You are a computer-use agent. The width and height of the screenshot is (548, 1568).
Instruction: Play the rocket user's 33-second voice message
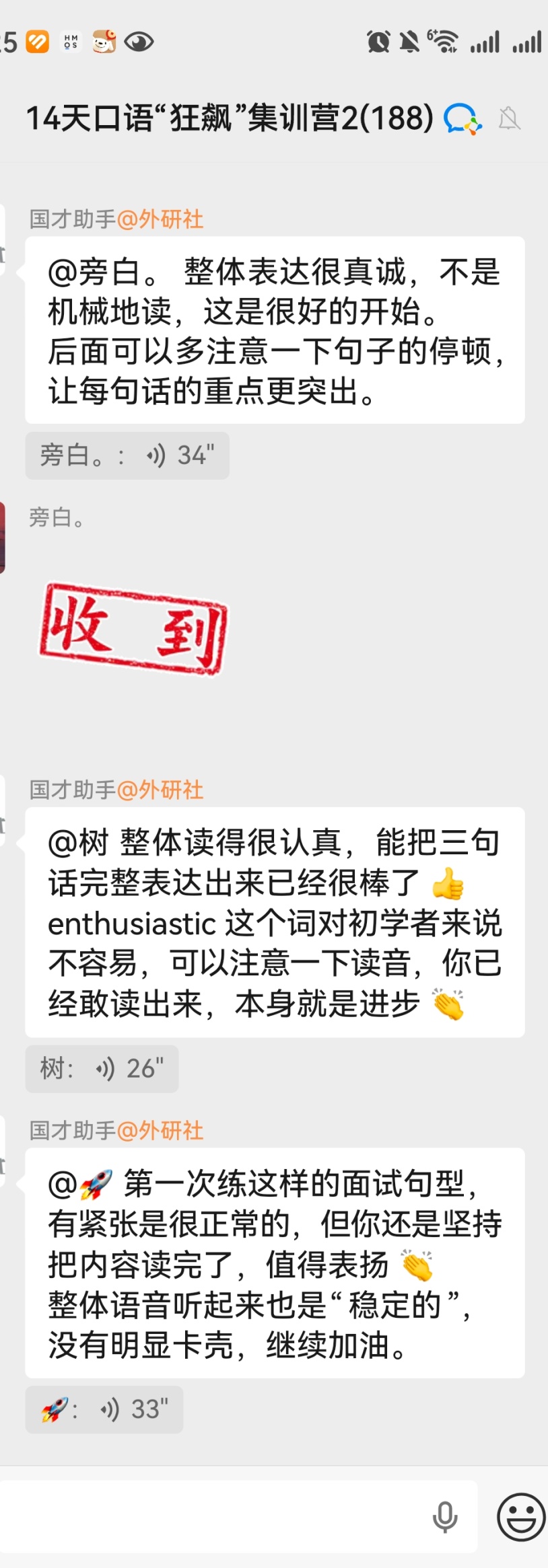pyautogui.click(x=104, y=1409)
